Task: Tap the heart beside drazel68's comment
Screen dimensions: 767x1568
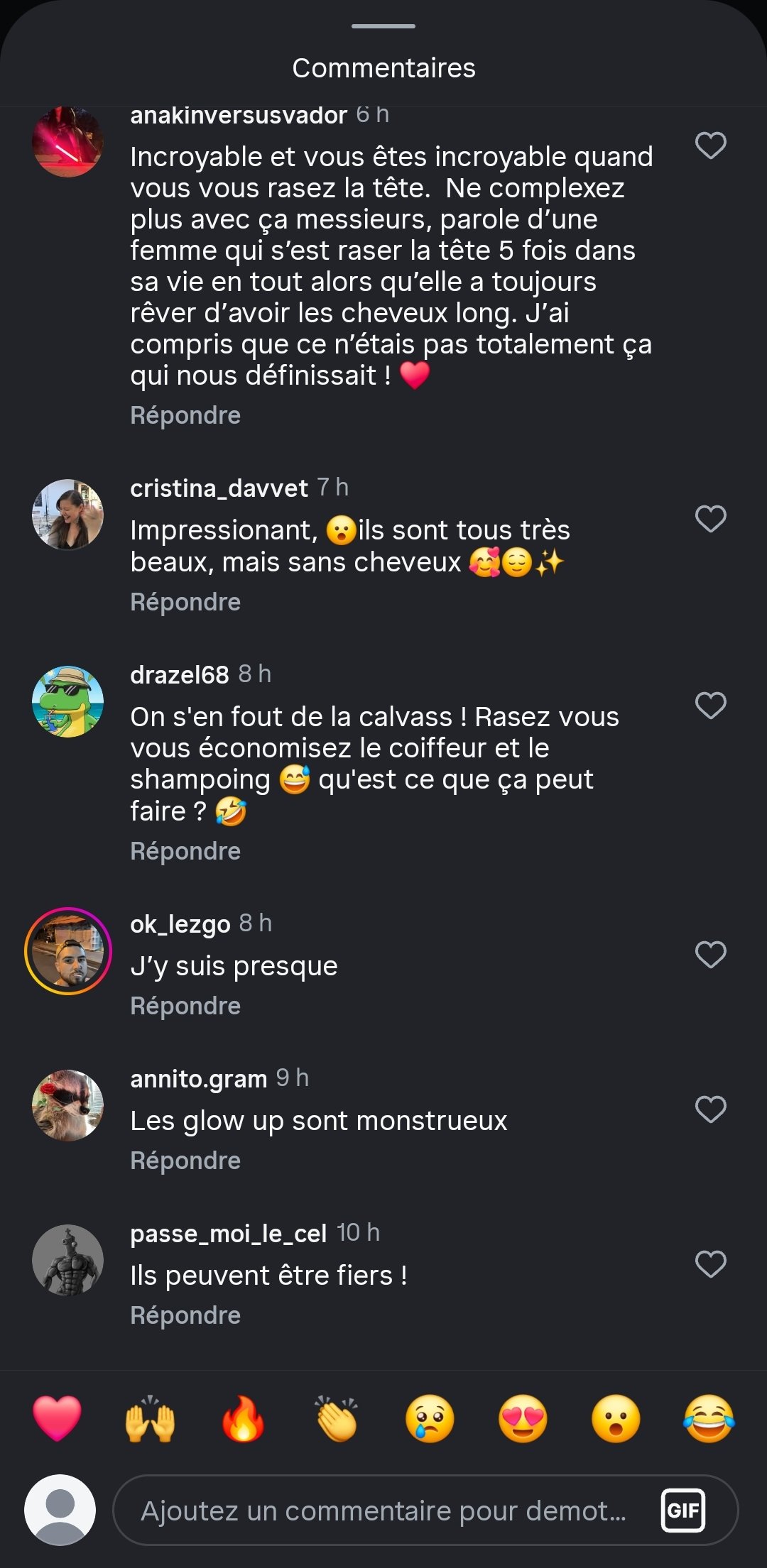Action: point(710,706)
